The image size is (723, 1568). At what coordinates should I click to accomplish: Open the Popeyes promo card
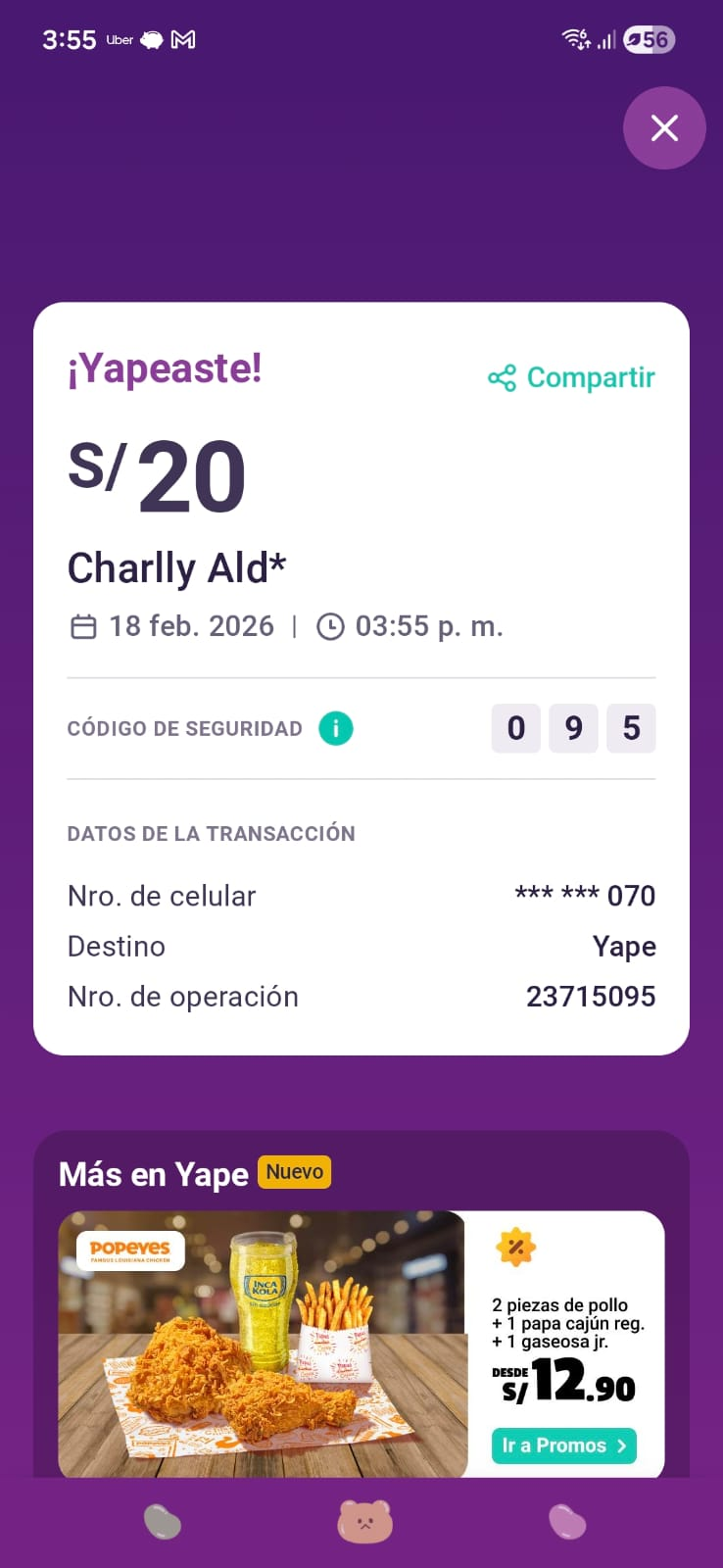263,1344
